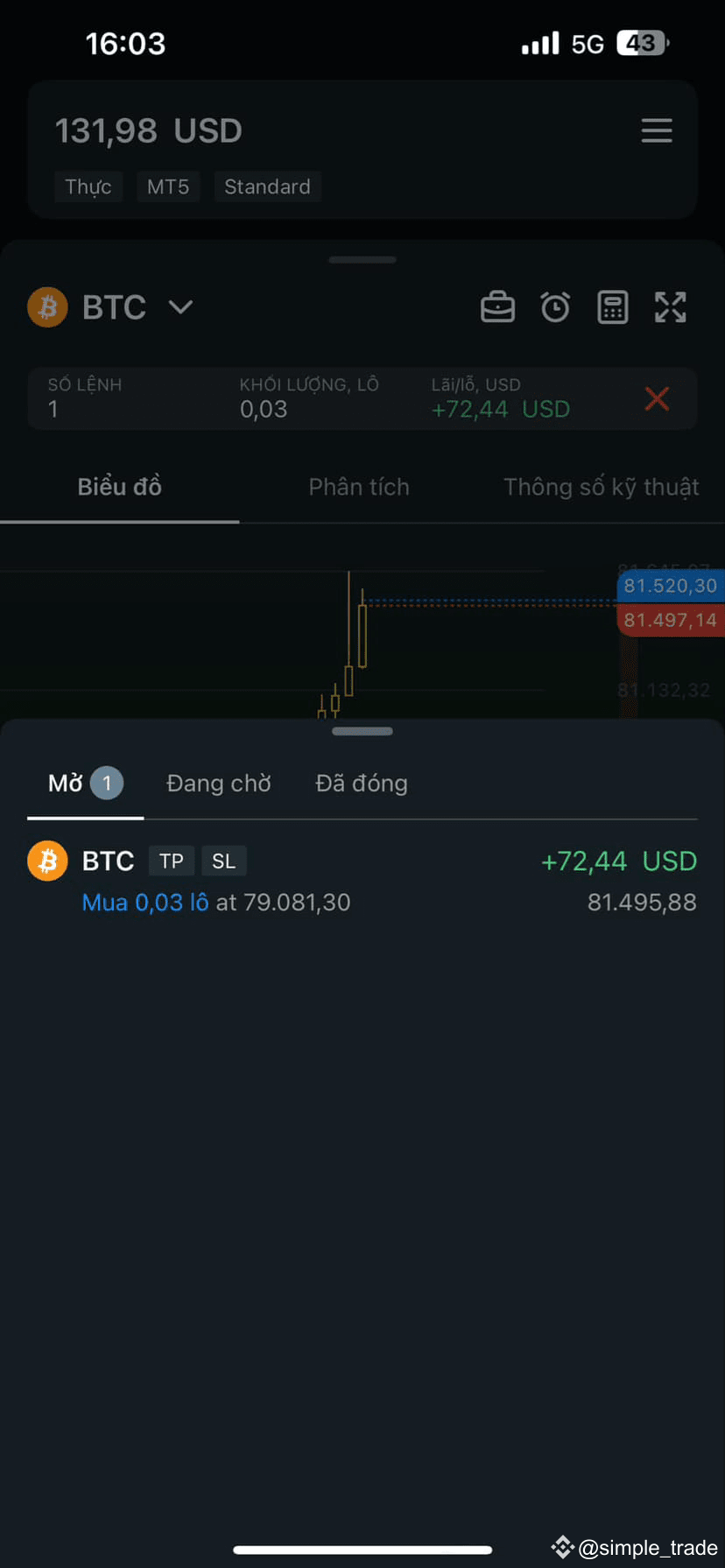Open the trading calculator icon
The height and width of the screenshot is (1568, 725).
pyautogui.click(x=613, y=306)
